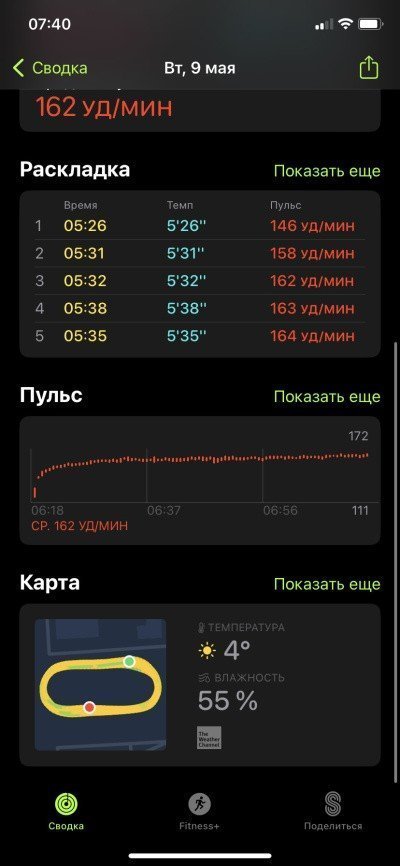
Task: Switch to the Поделиться tab
Action: [x=333, y=812]
